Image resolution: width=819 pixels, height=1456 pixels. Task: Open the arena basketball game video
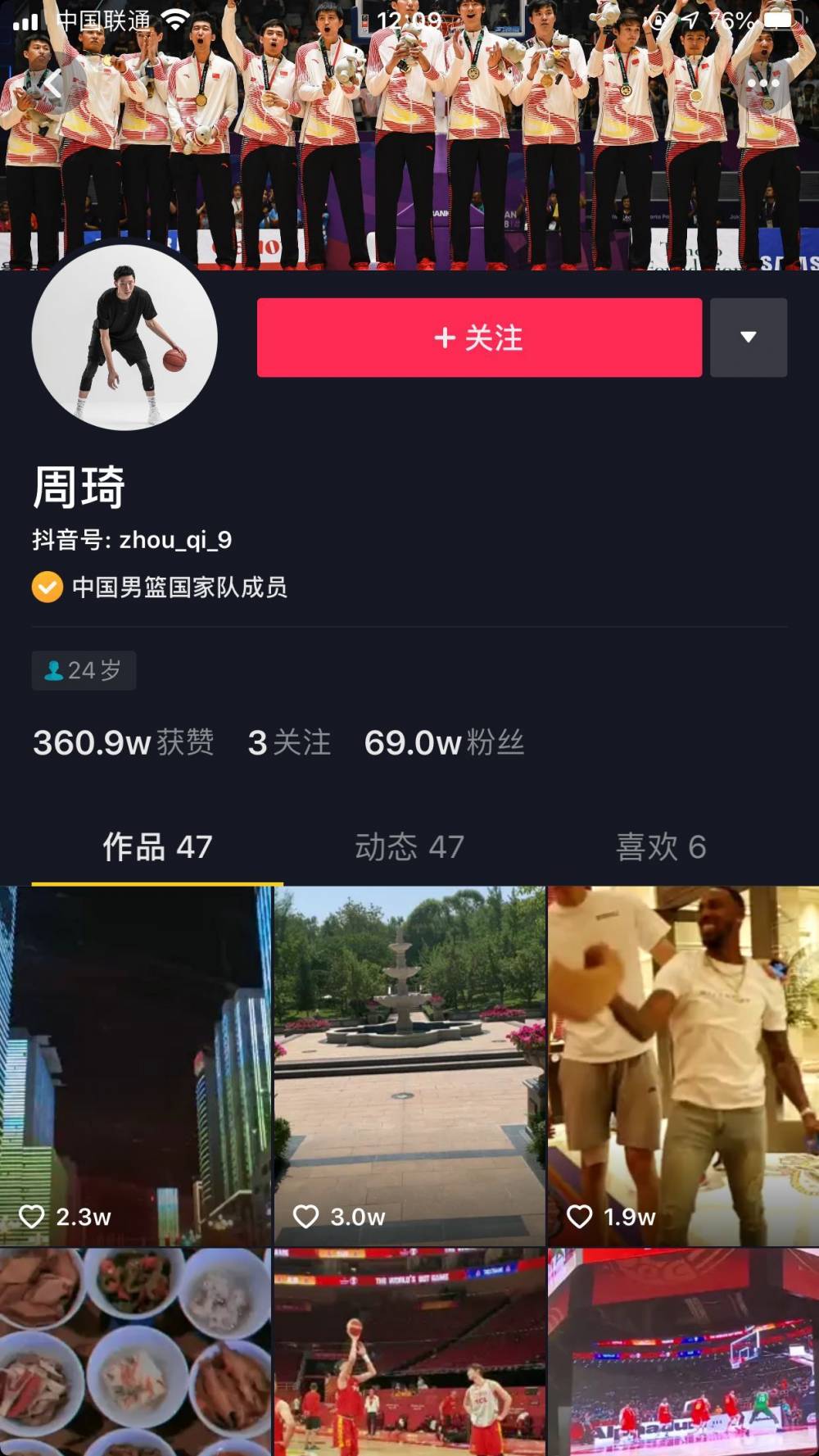click(683, 1352)
